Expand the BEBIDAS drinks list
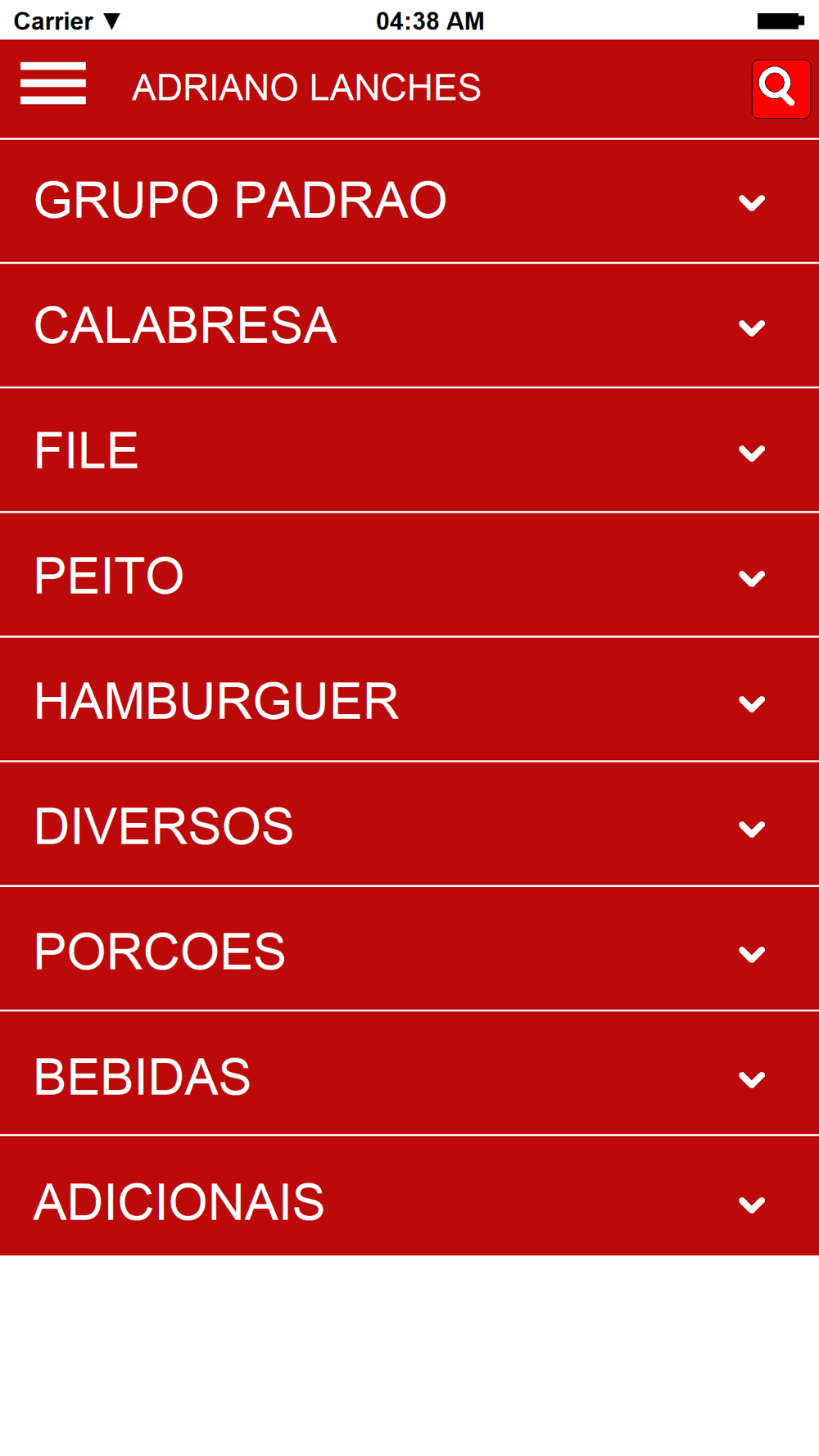Viewport: 819px width, 1456px height. pyautogui.click(x=409, y=1075)
